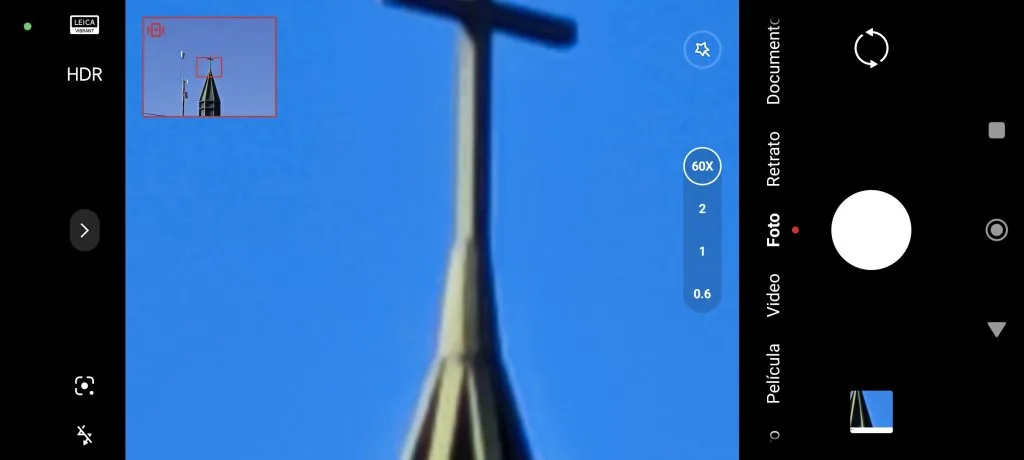
Task: Open the lens scan icon
Action: [x=84, y=386]
